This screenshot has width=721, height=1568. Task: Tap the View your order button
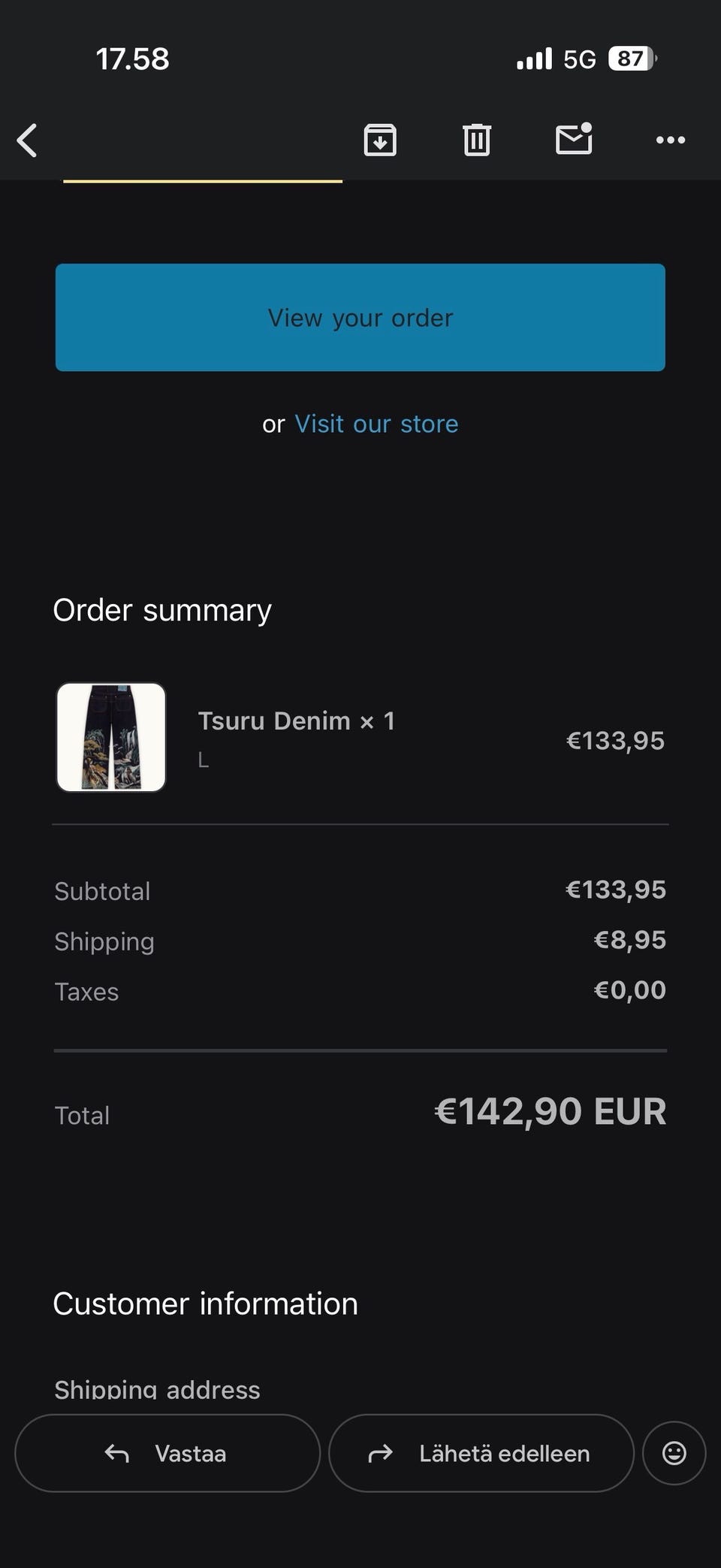coord(360,317)
